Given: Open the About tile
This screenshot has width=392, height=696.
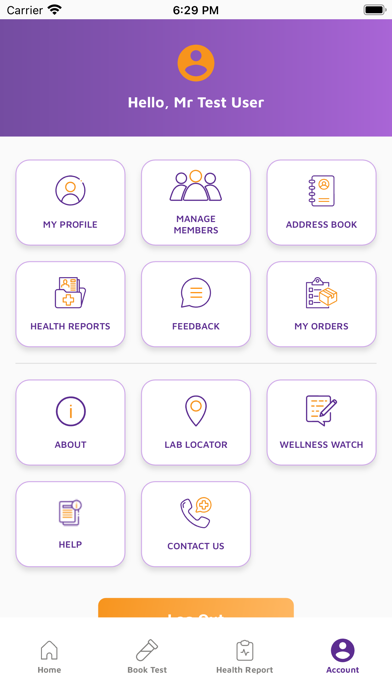Looking at the screenshot, I should tap(70, 423).
